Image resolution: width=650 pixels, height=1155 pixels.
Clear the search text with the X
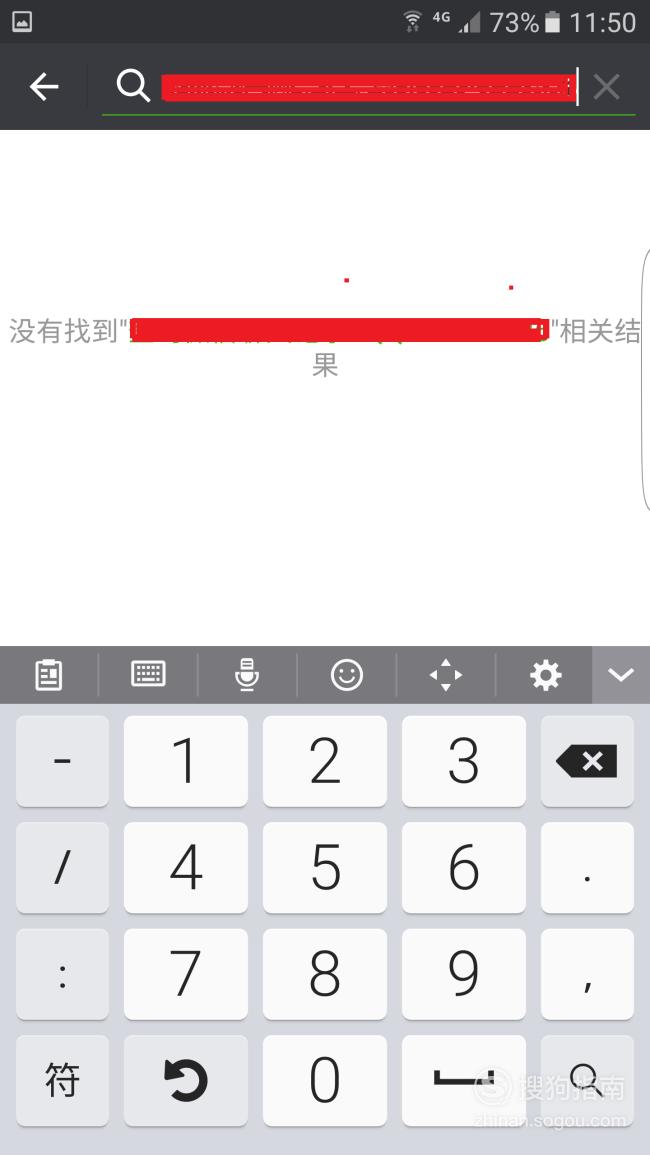click(607, 87)
